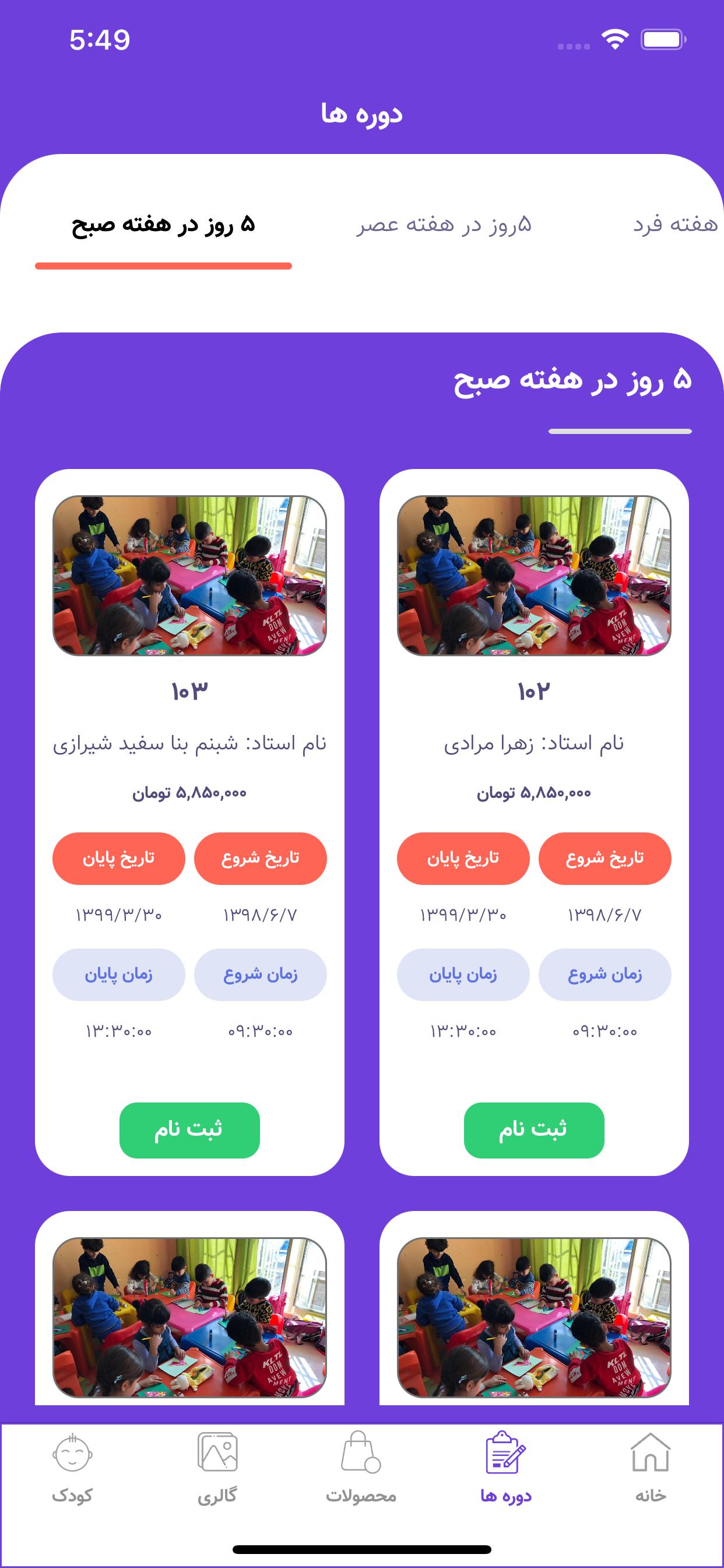The width and height of the screenshot is (724, 1568).
Task: Switch to the ۵روز در هفته عصر tab
Action: [x=444, y=225]
